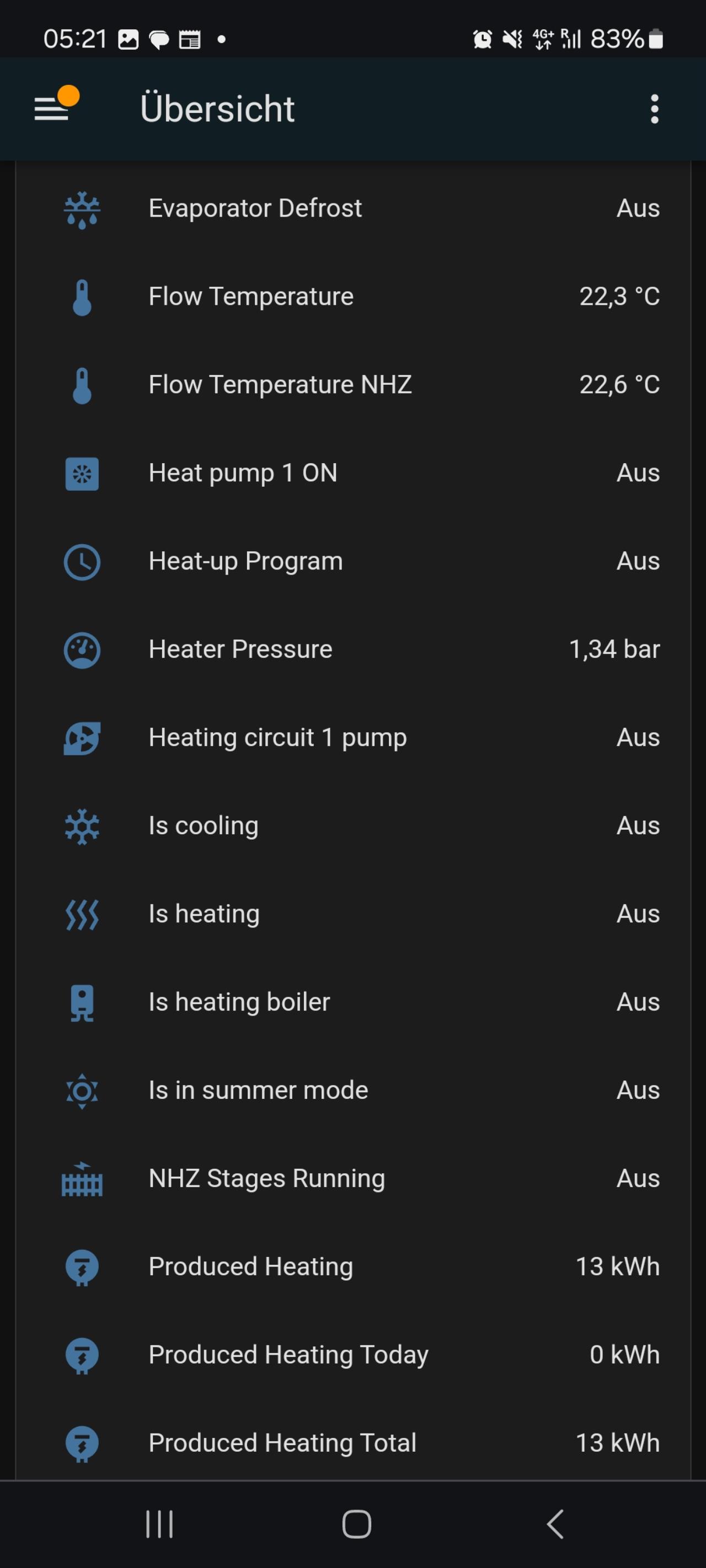The width and height of the screenshot is (706, 1568).
Task: Show Flow Temperature 22,3 °C details
Action: tap(354, 297)
